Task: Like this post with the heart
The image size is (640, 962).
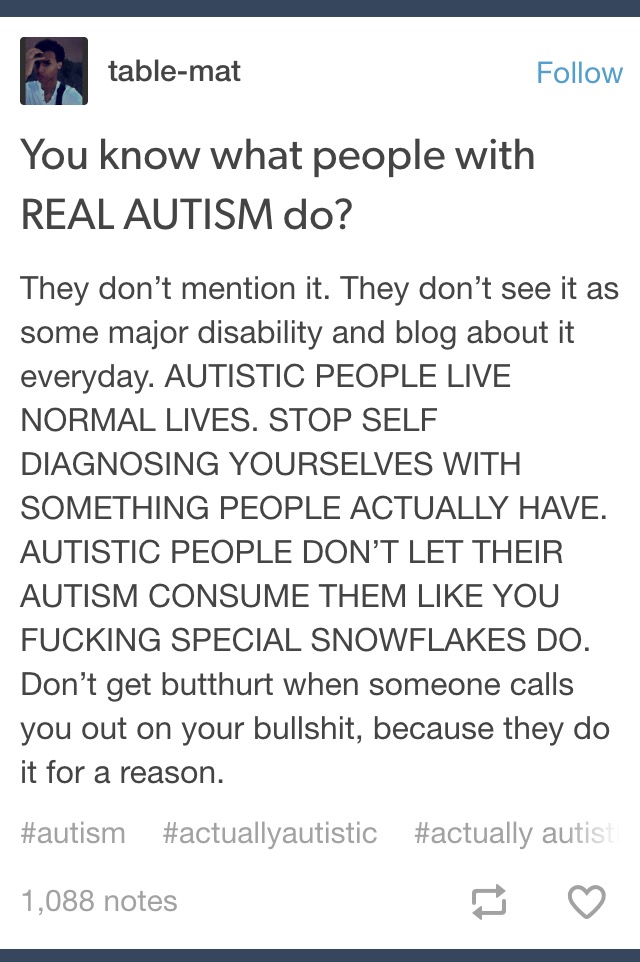Action: [x=586, y=902]
